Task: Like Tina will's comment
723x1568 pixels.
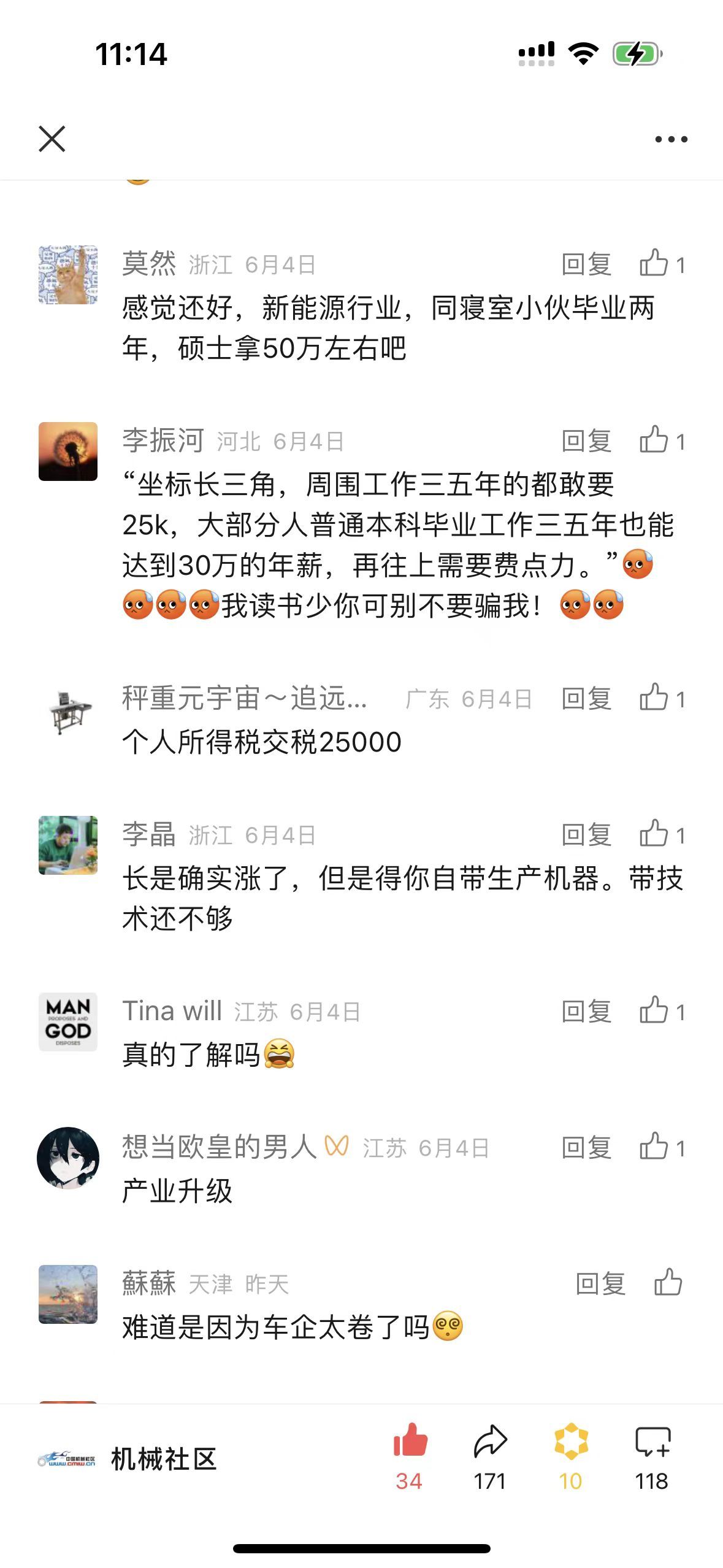Action: coord(654,1011)
